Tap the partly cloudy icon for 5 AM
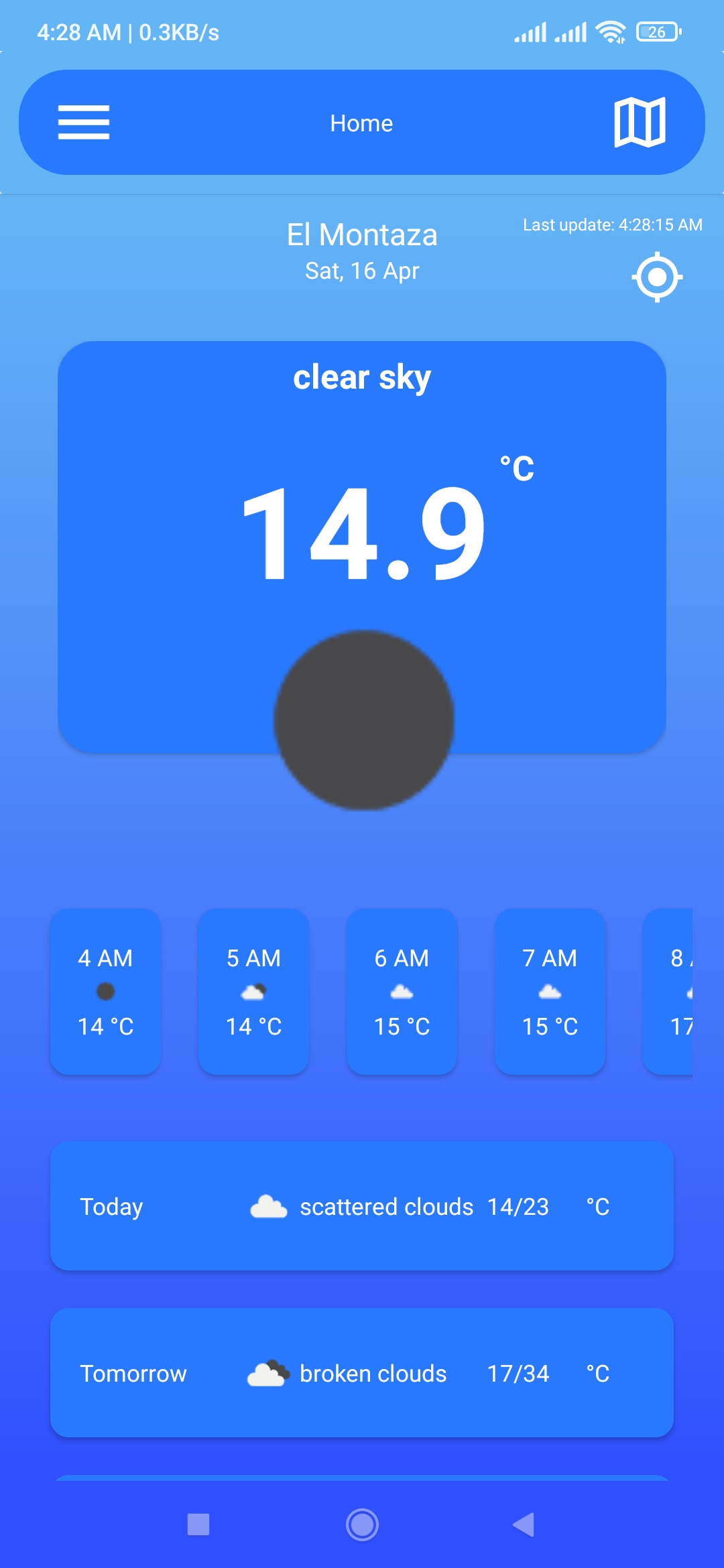 [x=253, y=992]
